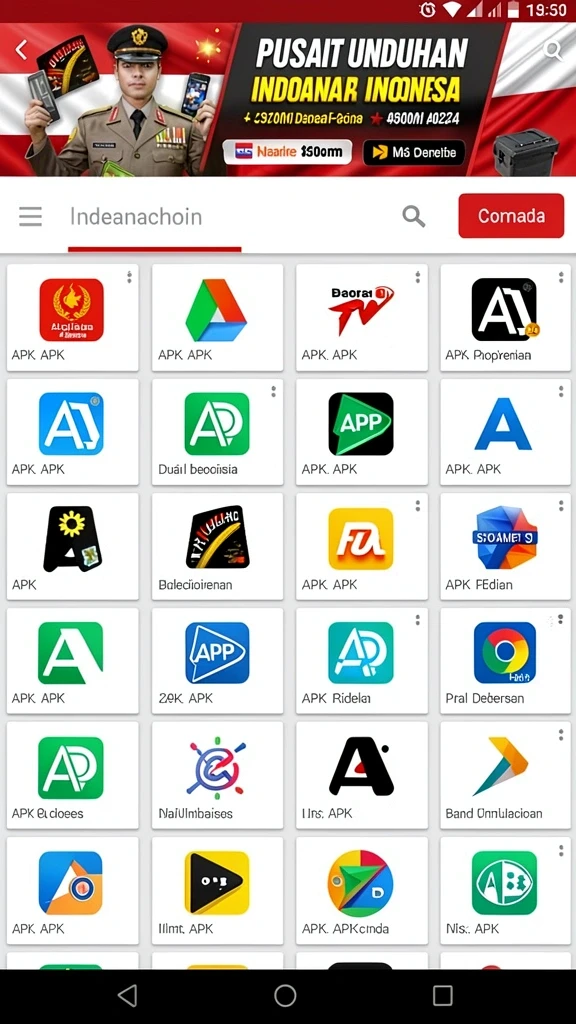
Task: Open recent apps from the navigation bar
Action: click(443, 995)
